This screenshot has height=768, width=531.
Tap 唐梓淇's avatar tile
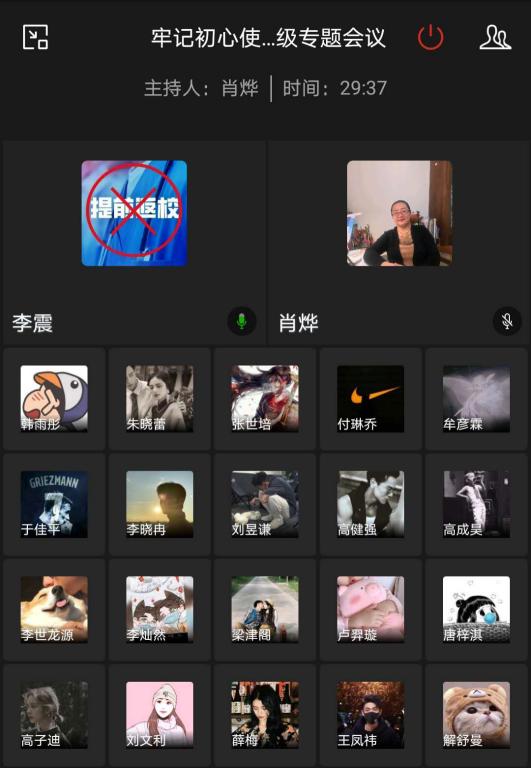point(476,610)
